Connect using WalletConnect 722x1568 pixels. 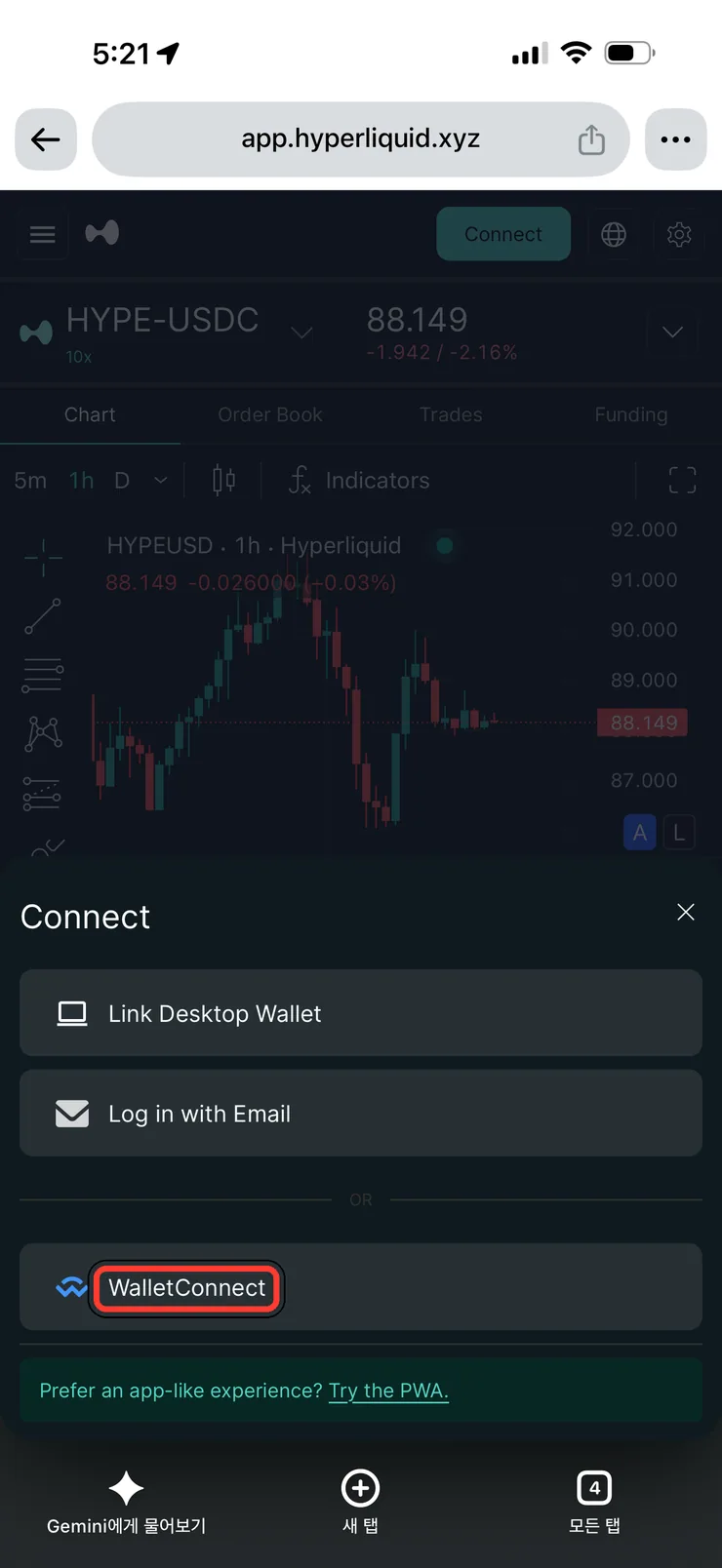[x=361, y=1287]
